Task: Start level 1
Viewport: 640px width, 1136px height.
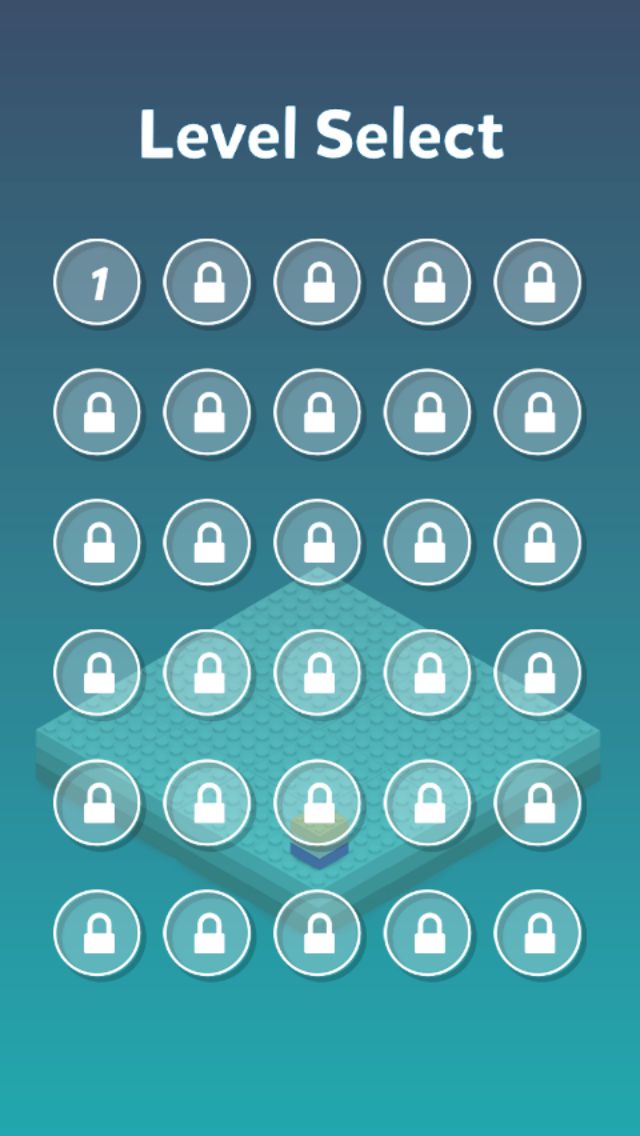Action: coord(97,283)
